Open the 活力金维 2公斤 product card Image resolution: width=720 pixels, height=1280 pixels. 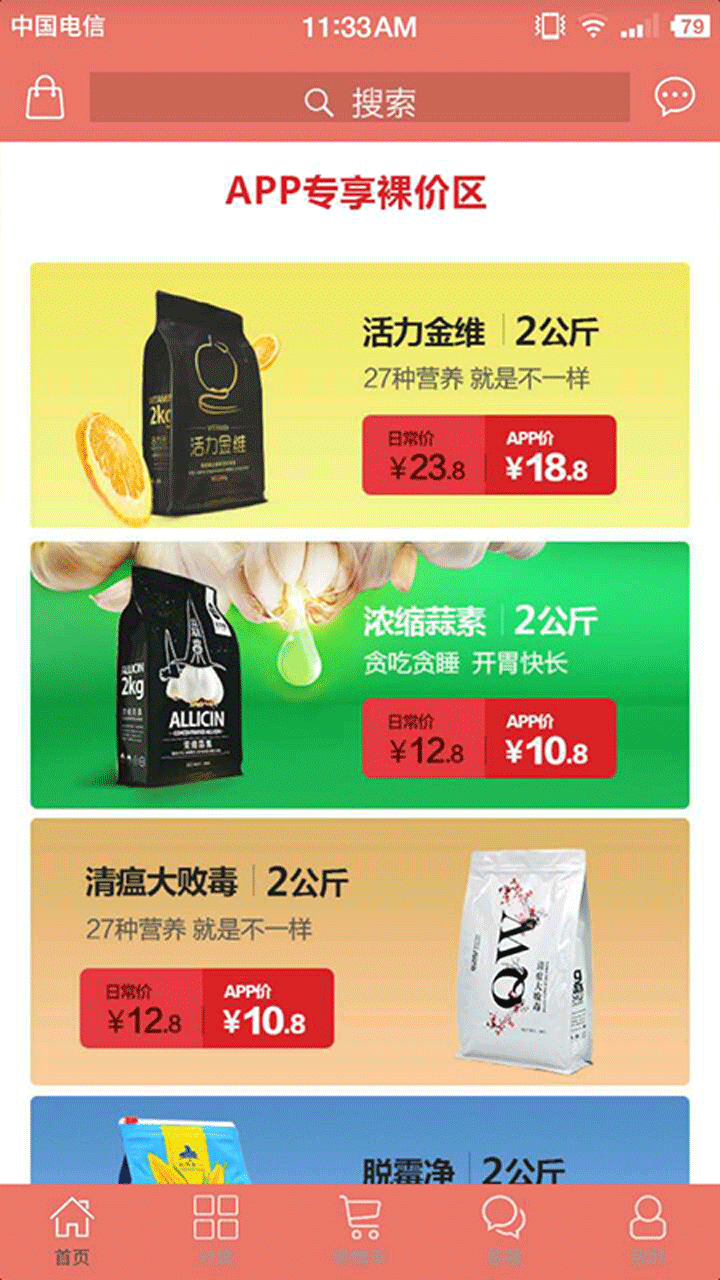tap(360, 395)
